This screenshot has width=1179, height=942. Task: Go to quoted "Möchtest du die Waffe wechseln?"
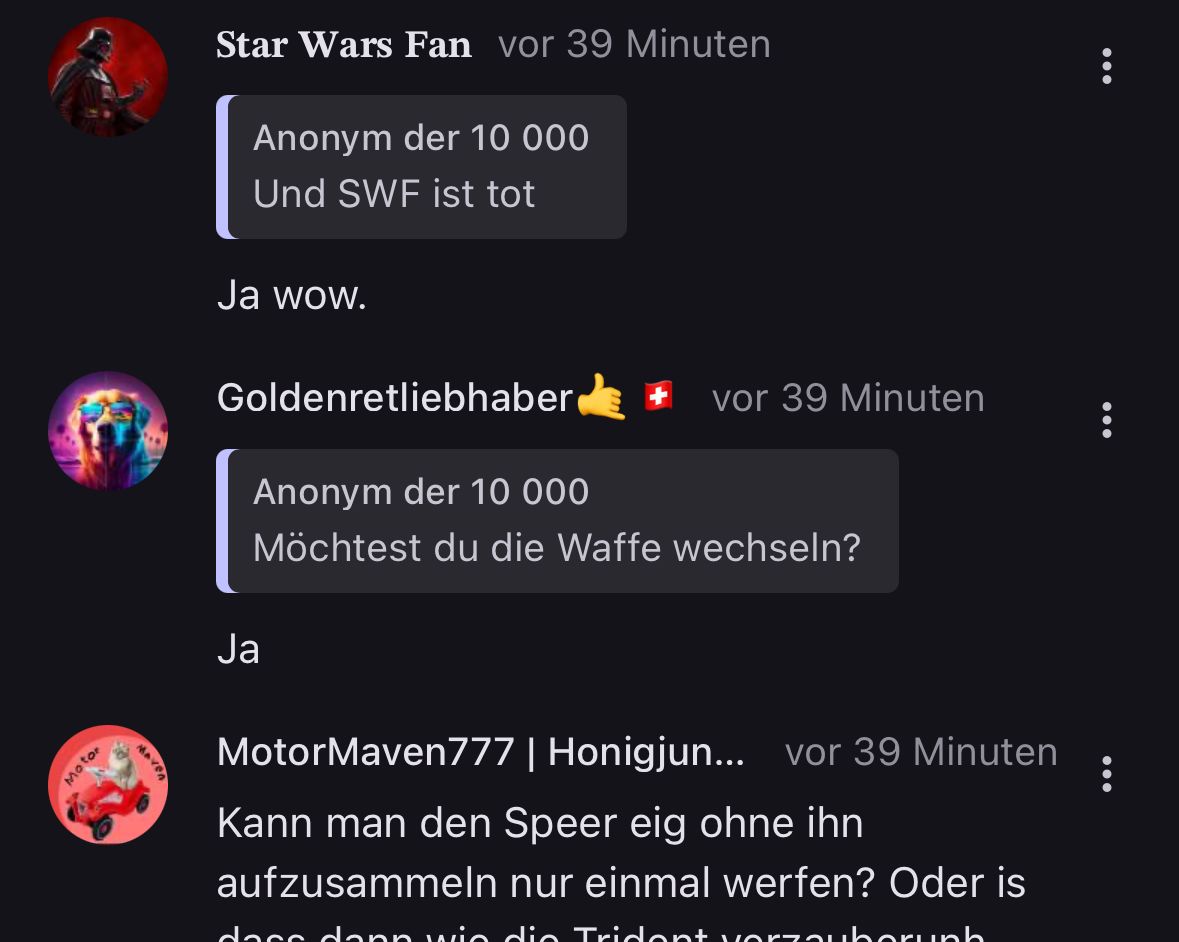point(557,521)
